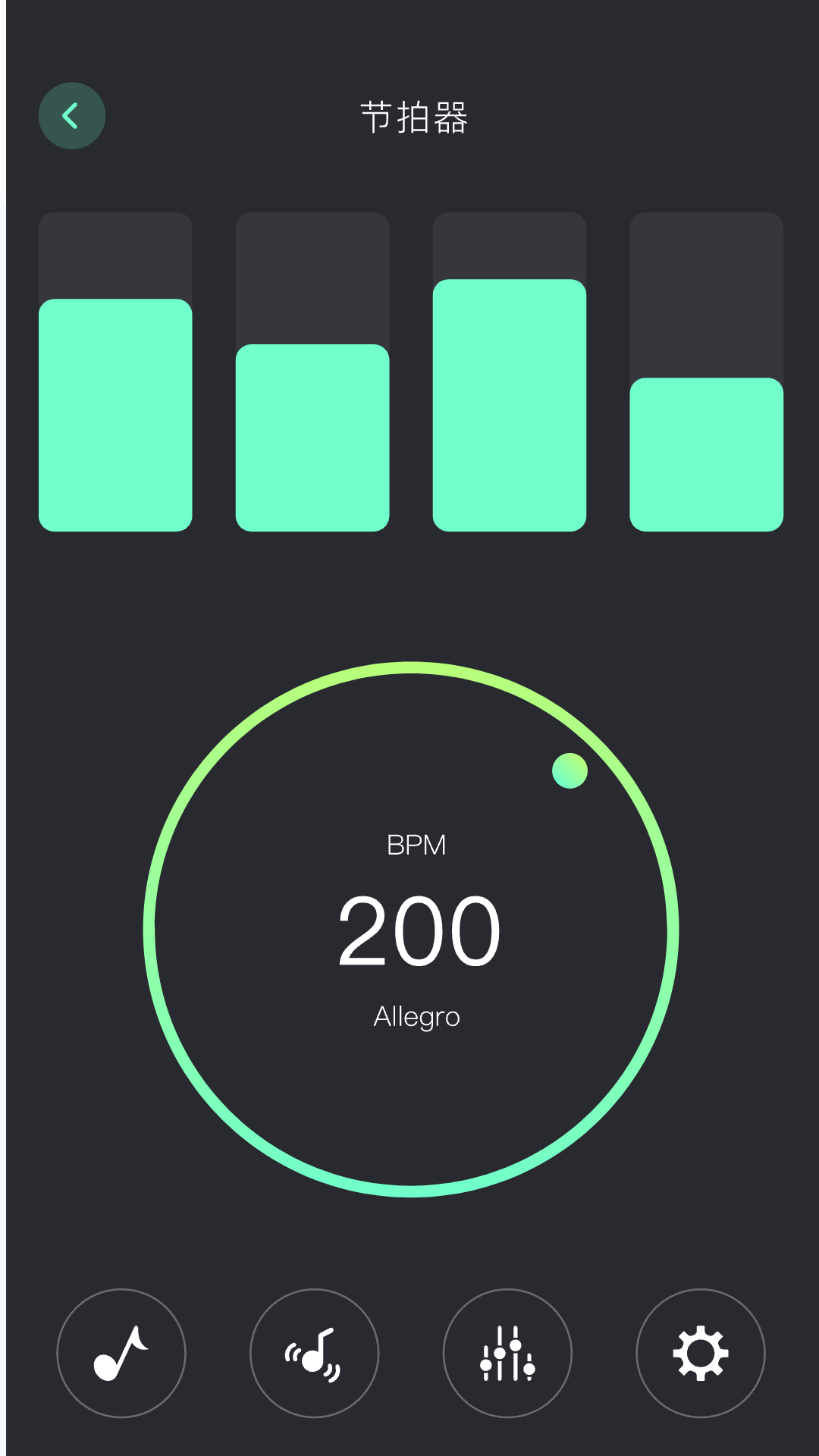The width and height of the screenshot is (819, 1456).
Task: Tap the tallest third beat bar
Action: pyautogui.click(x=510, y=405)
